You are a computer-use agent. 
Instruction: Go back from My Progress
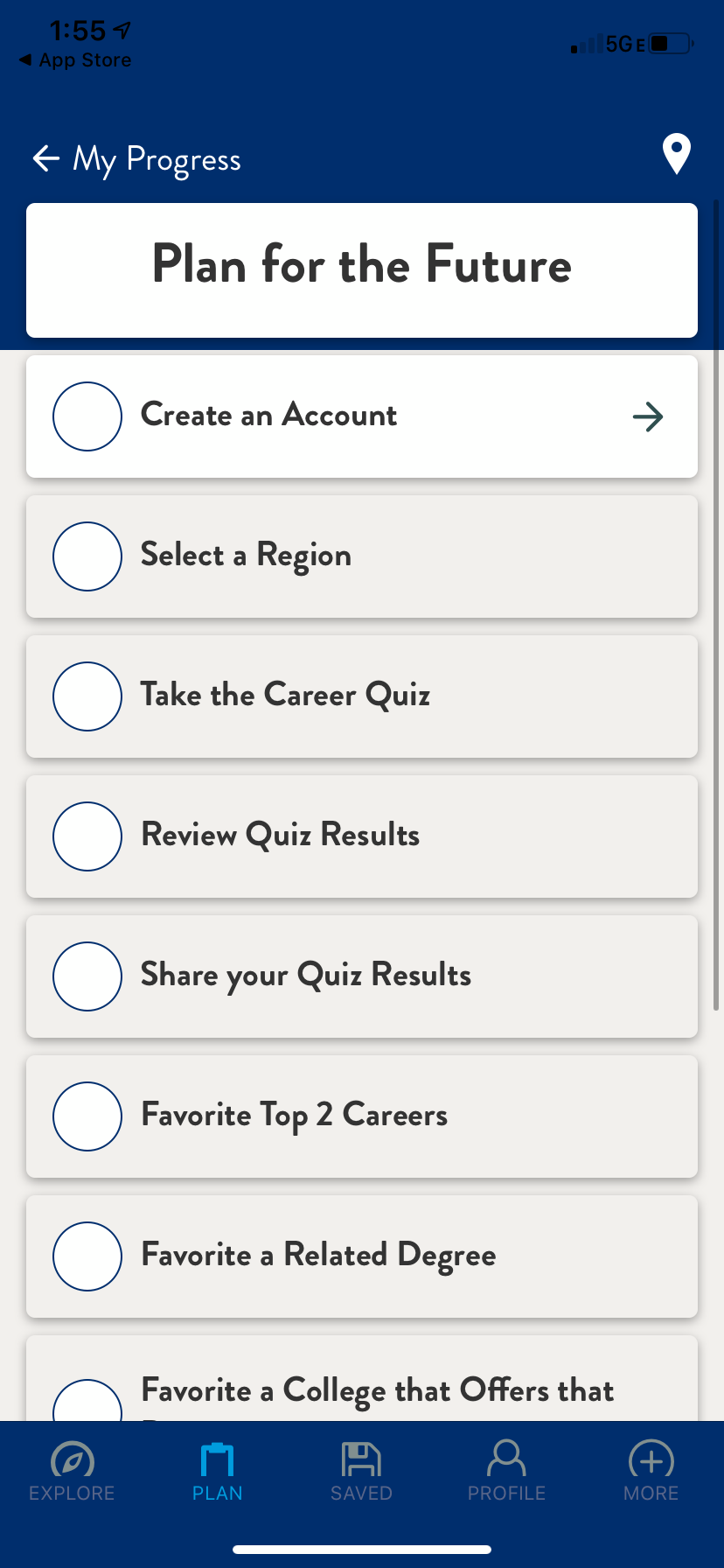(x=45, y=158)
